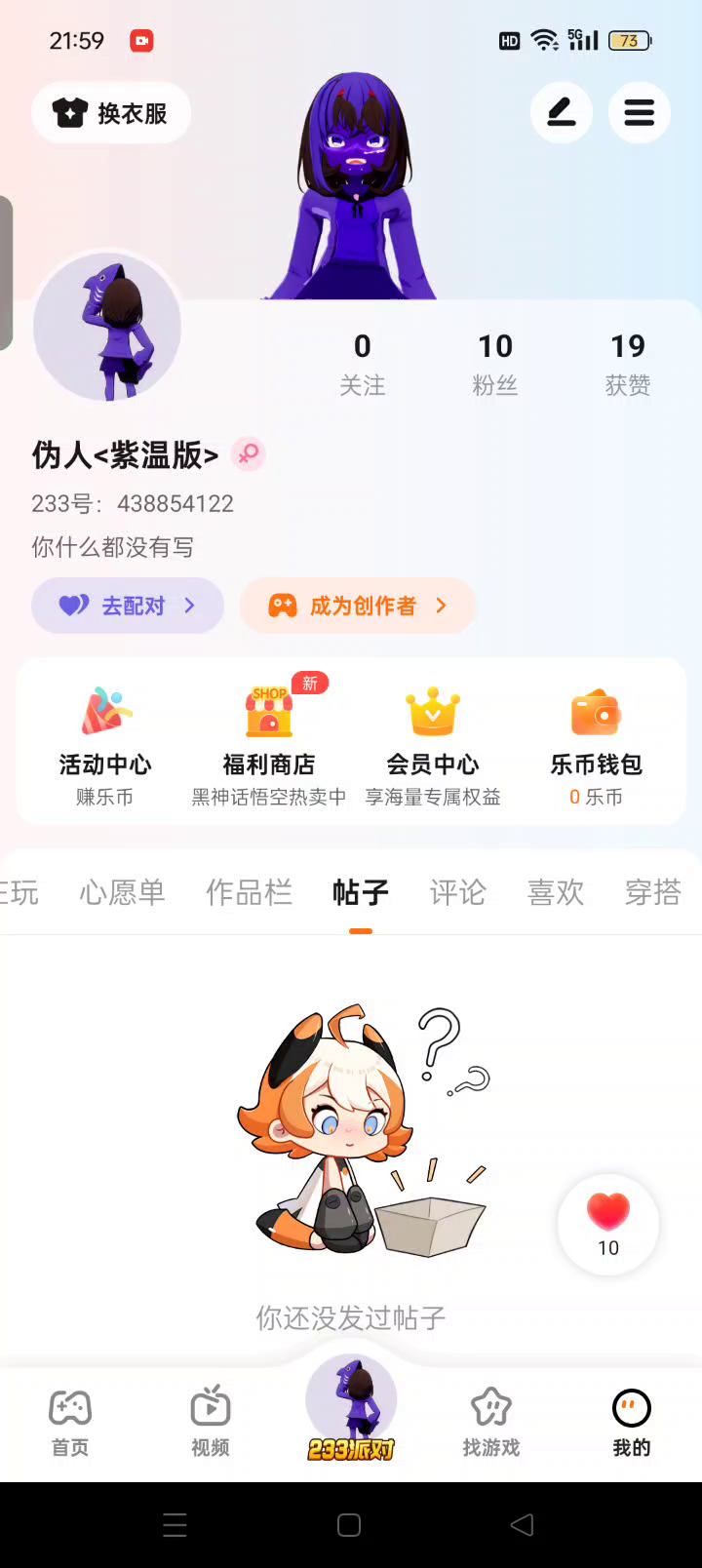
Task: Tap the 换衣服 change outfit button
Action: coord(111,113)
